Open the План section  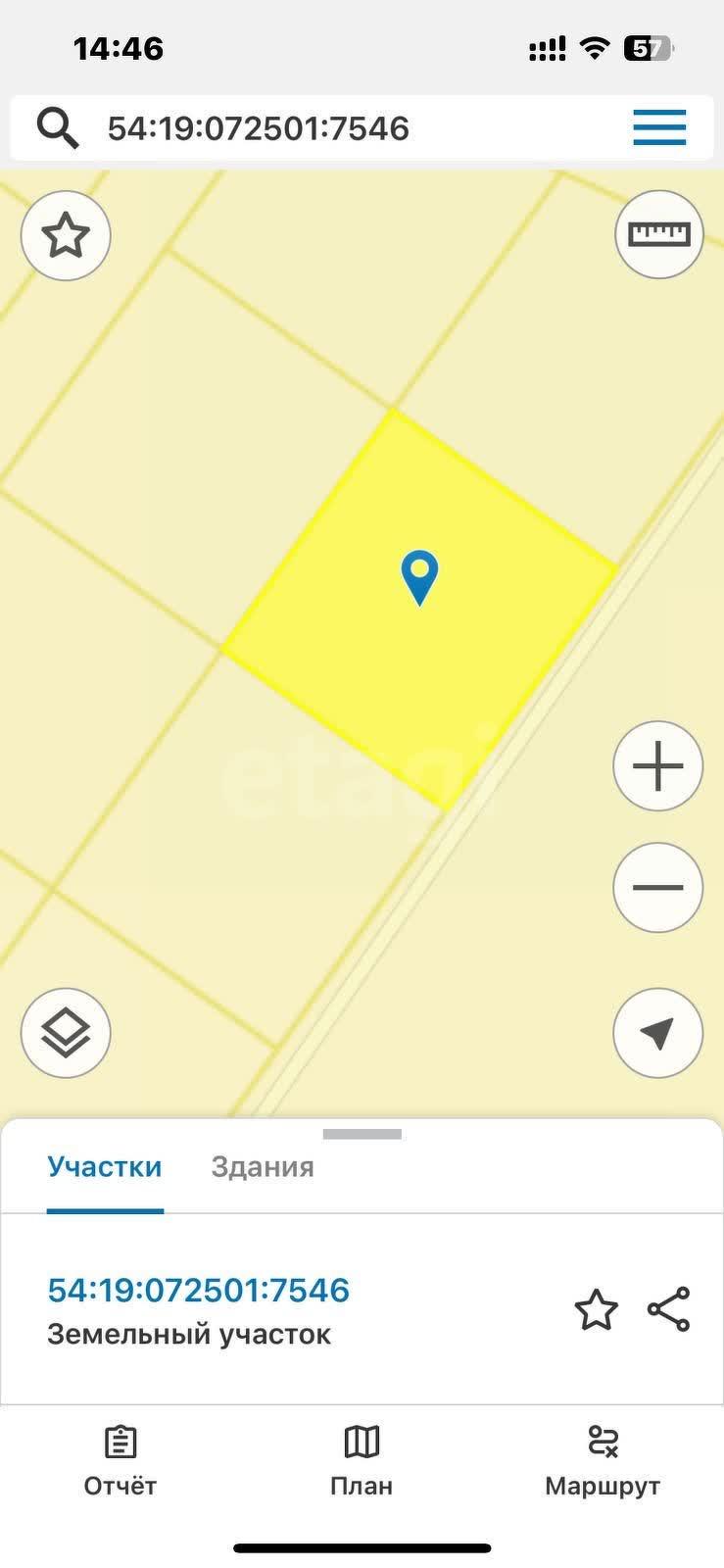coord(362,1461)
